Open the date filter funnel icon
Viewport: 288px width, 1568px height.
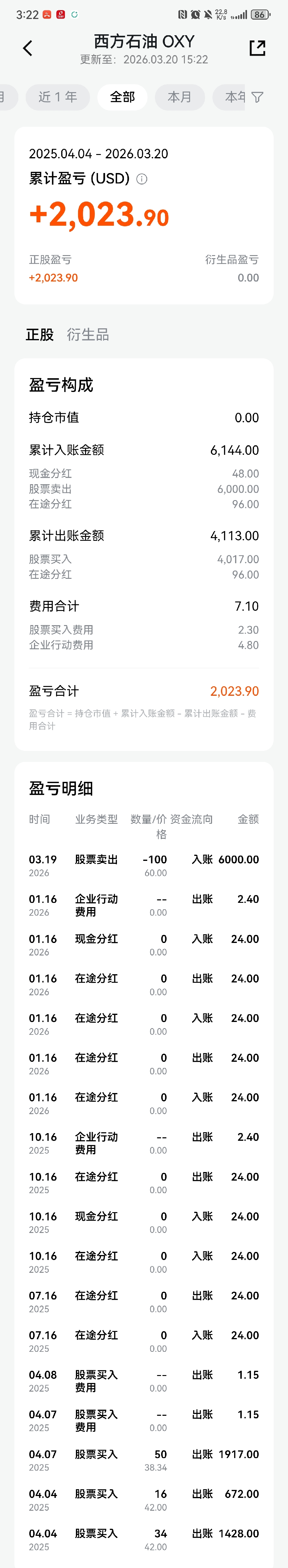coord(258,97)
